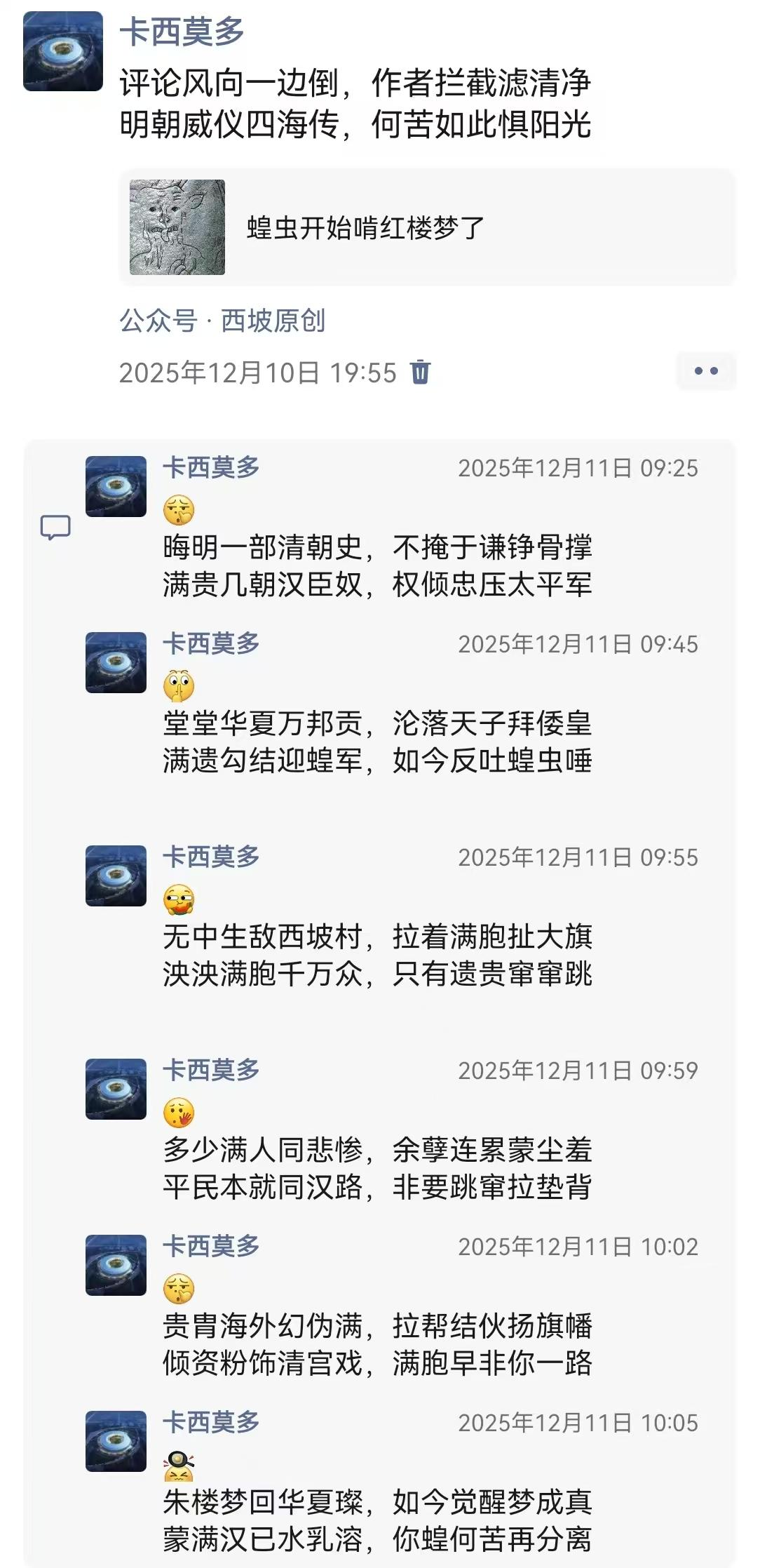The image size is (760, 1568).
Task: Tap the post author's avatar beside the post text
Action: click(63, 51)
